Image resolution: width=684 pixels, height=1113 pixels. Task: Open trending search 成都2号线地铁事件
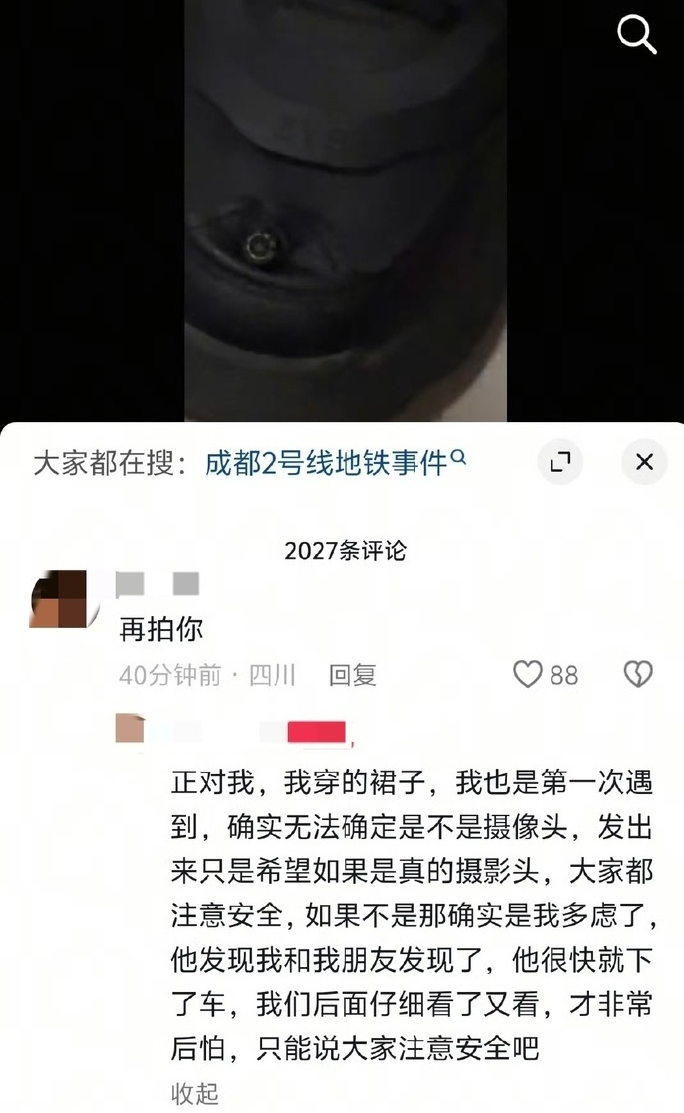[334, 463]
